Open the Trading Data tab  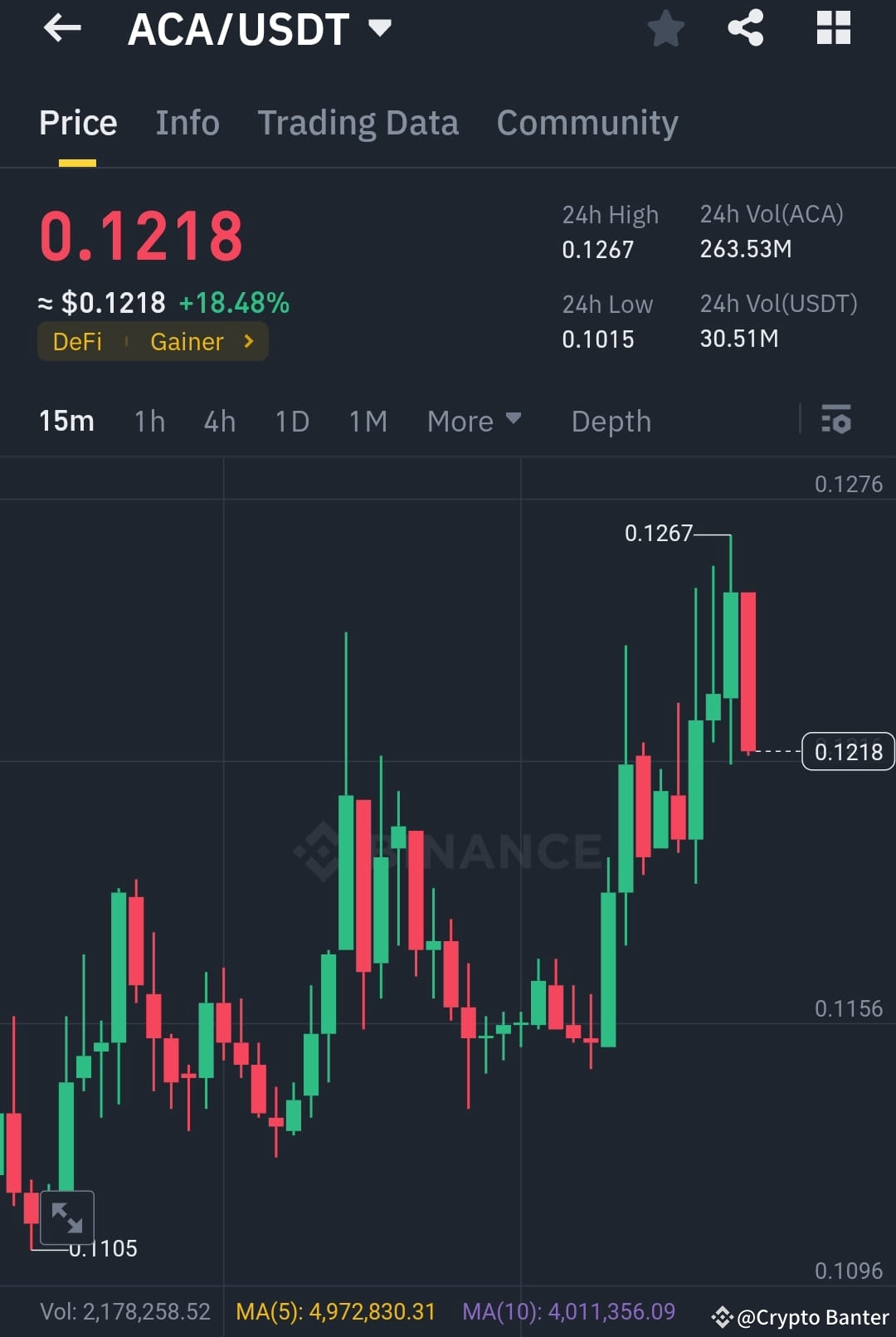coord(358,122)
